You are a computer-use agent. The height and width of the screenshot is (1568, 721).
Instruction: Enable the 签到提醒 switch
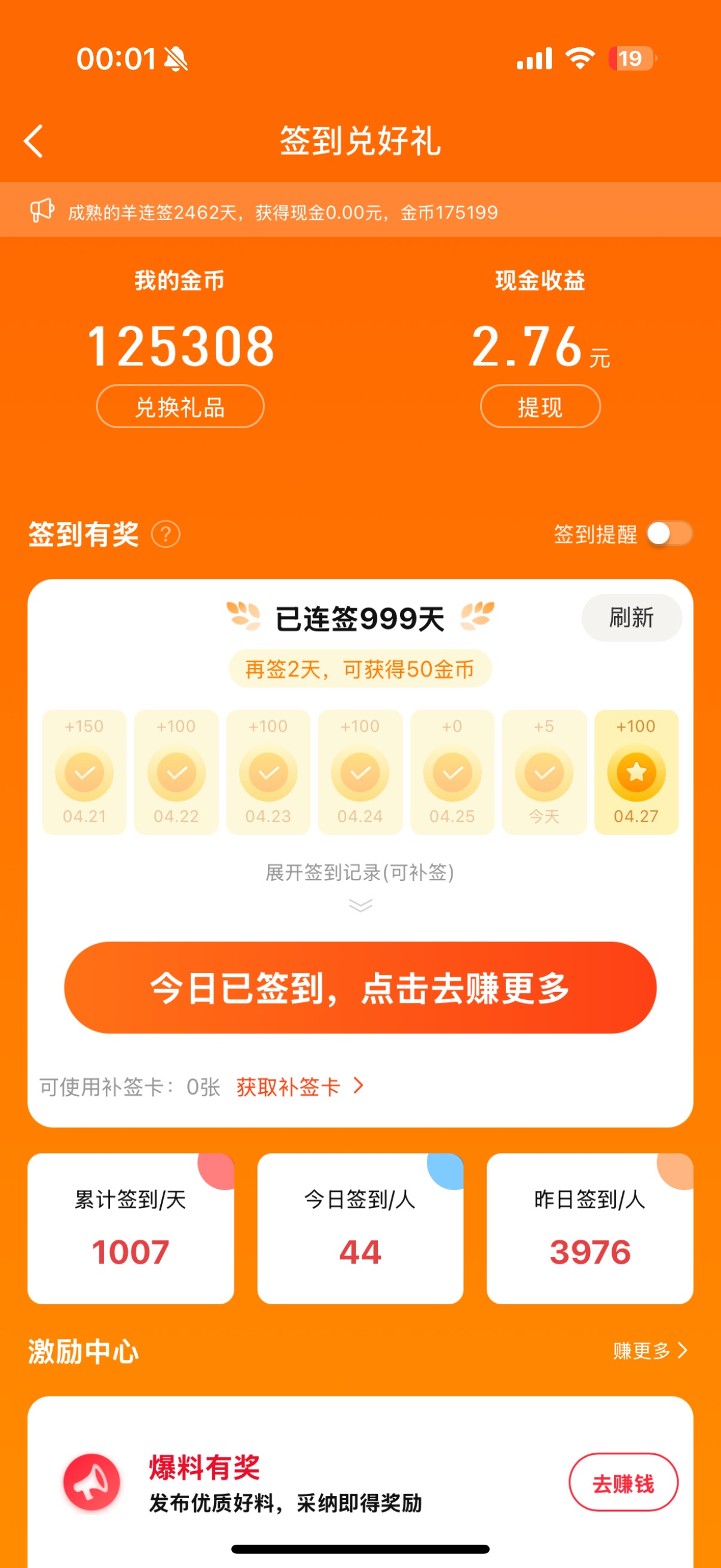click(669, 534)
